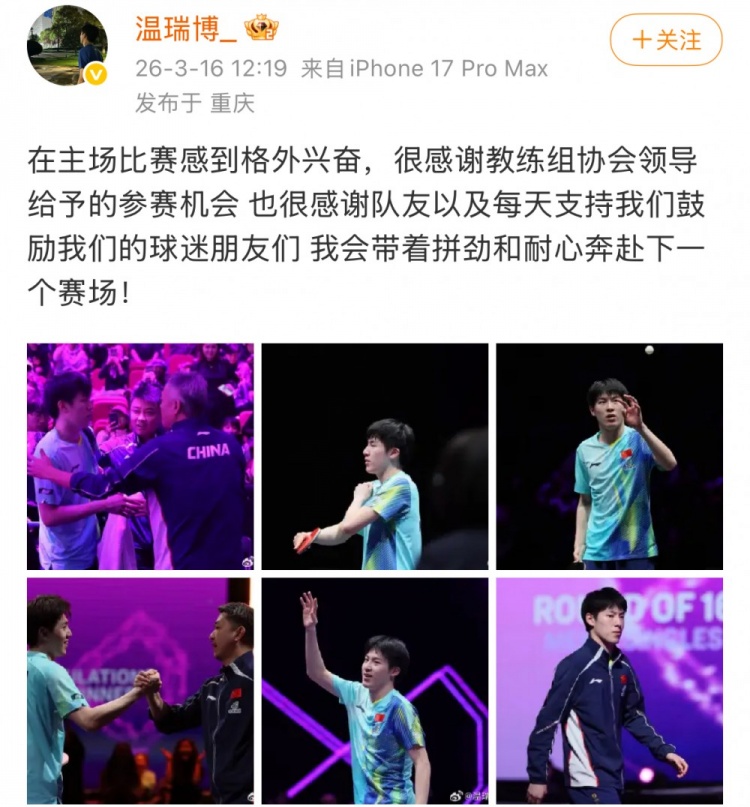Open the photo of the player in a dark jacket
Image resolution: width=750 pixels, height=807 pixels.
[x=609, y=691]
